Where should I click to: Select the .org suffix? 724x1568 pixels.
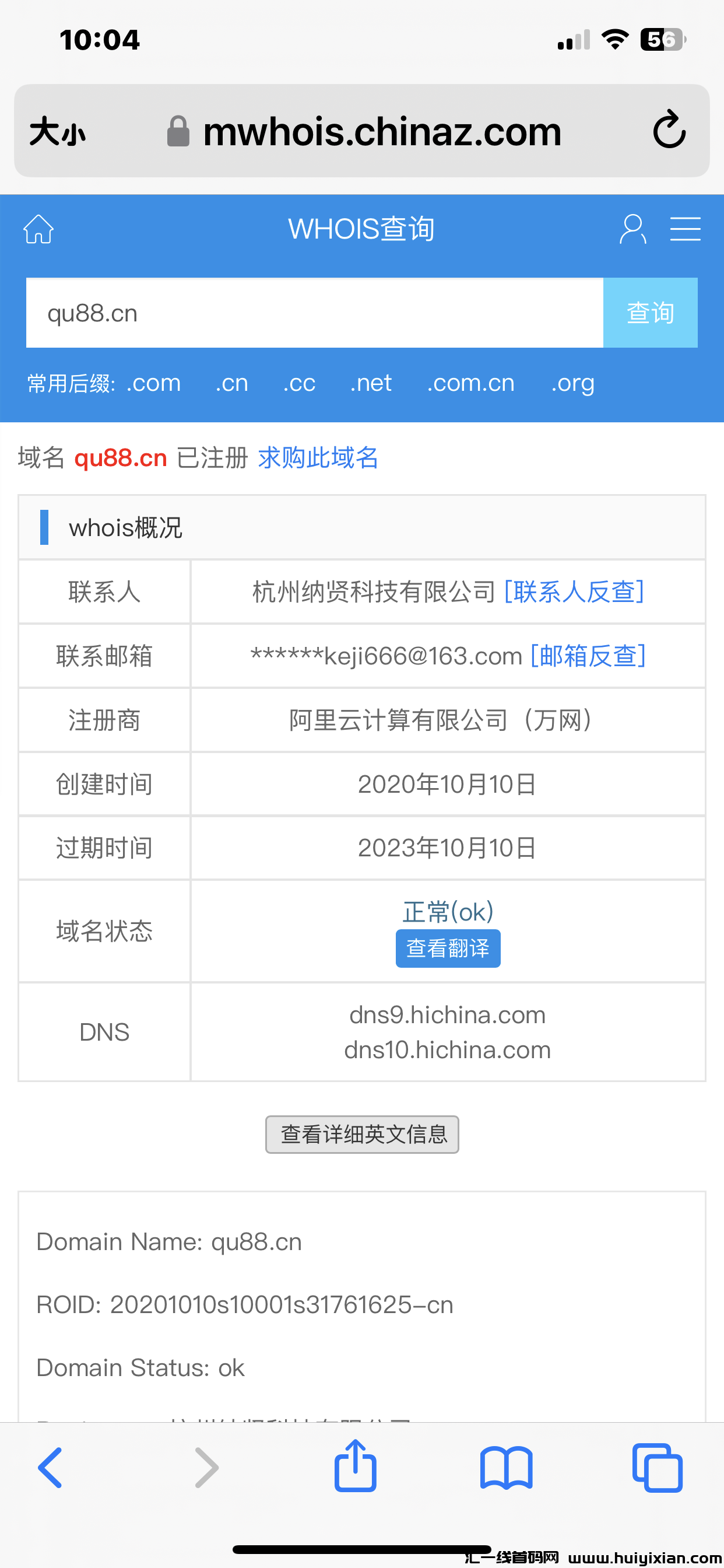click(572, 383)
